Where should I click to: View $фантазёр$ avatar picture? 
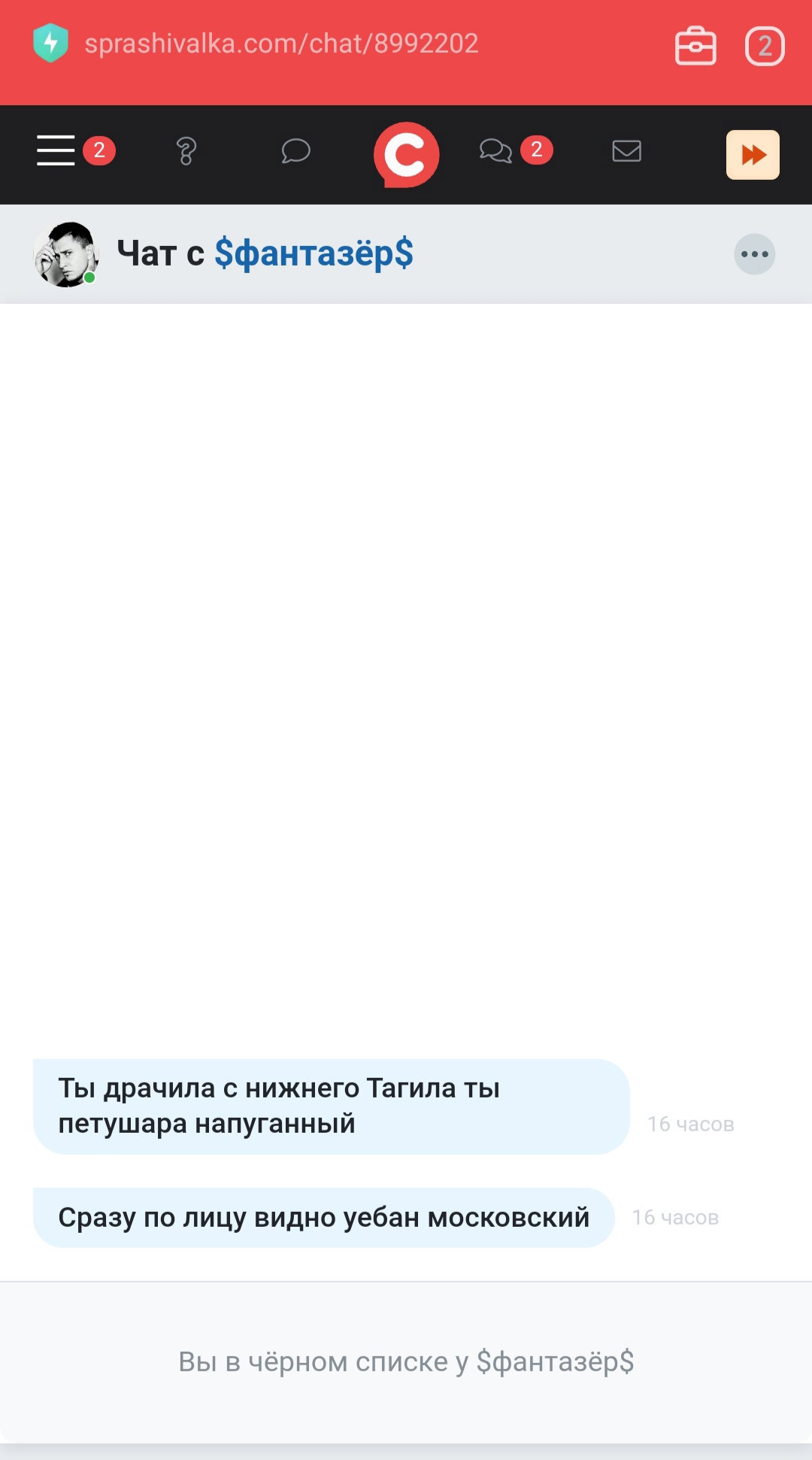tap(66, 254)
